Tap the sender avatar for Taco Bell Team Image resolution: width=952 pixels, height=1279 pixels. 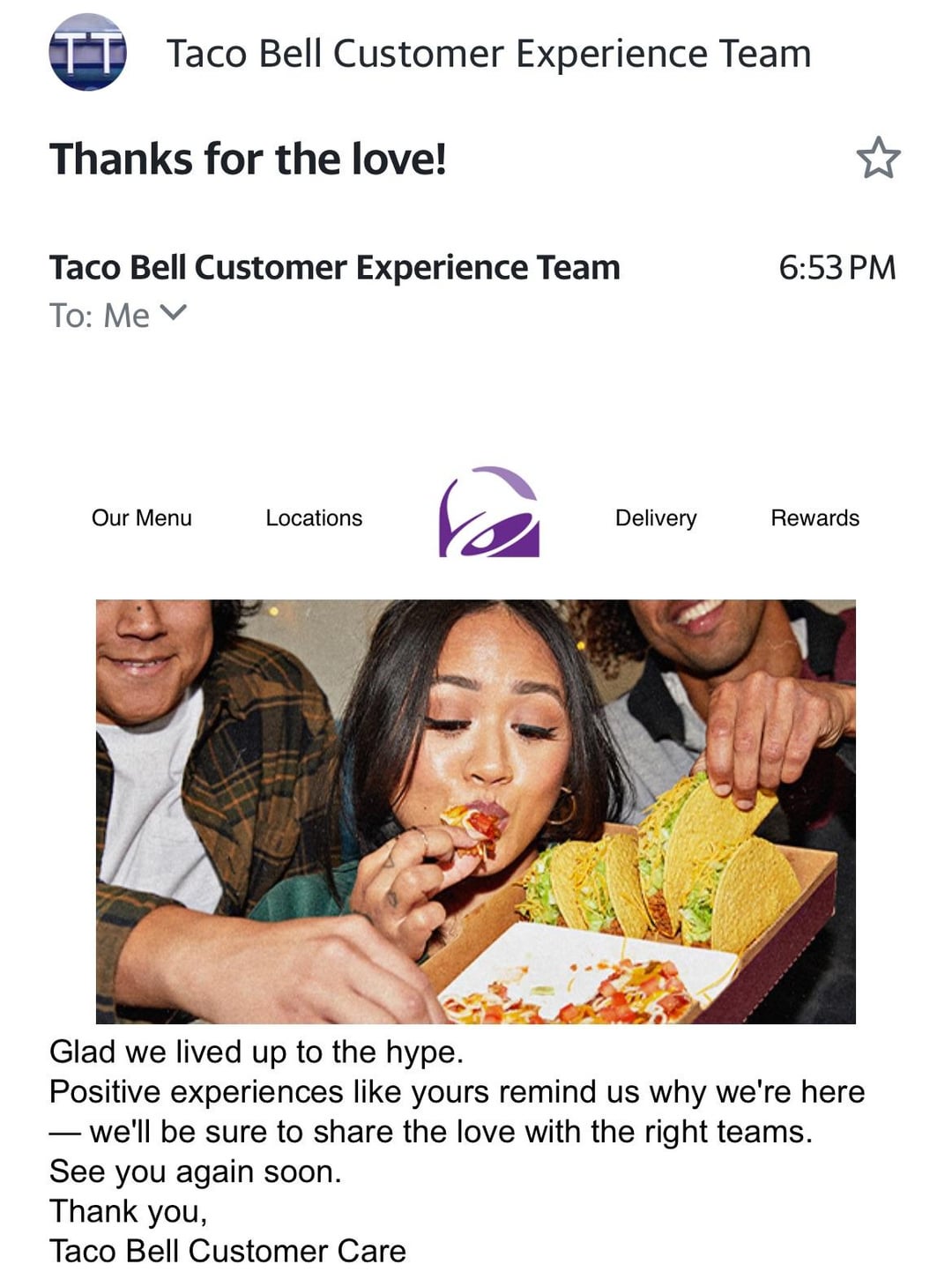[87, 53]
